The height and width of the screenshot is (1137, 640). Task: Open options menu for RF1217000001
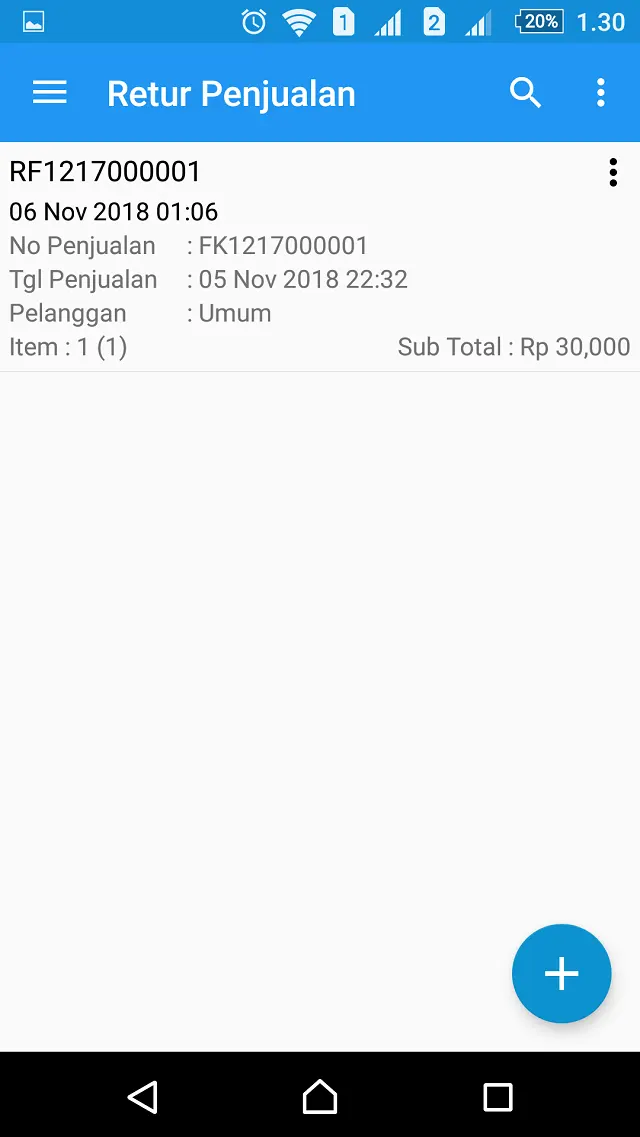pos(613,173)
